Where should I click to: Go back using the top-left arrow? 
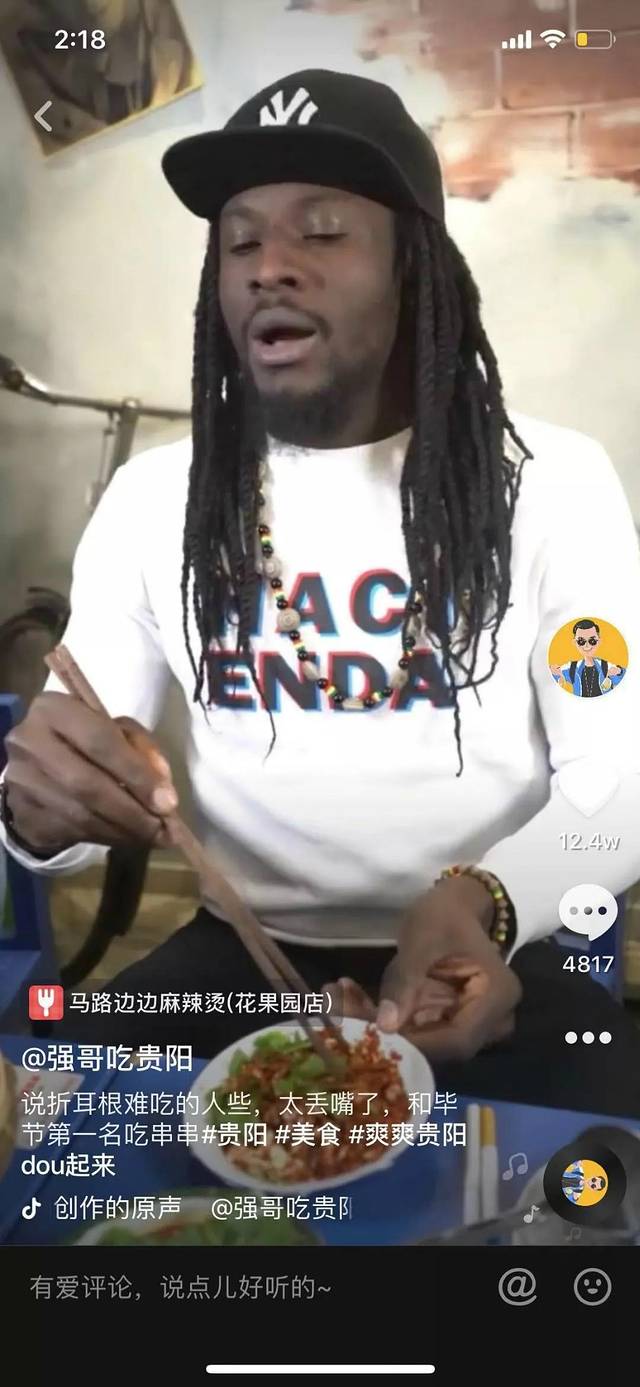[43, 117]
